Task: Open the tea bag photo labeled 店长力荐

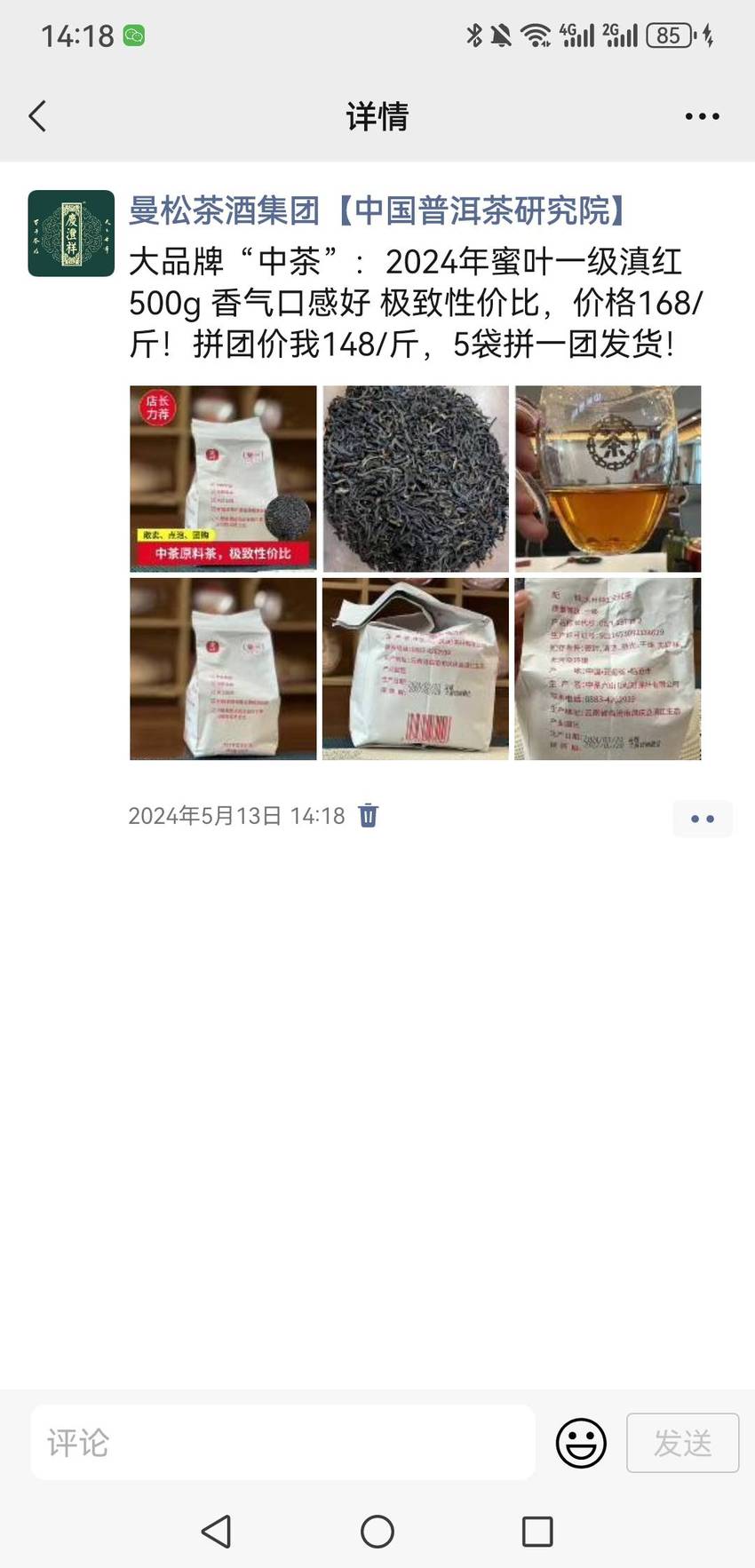Action: pos(223,479)
